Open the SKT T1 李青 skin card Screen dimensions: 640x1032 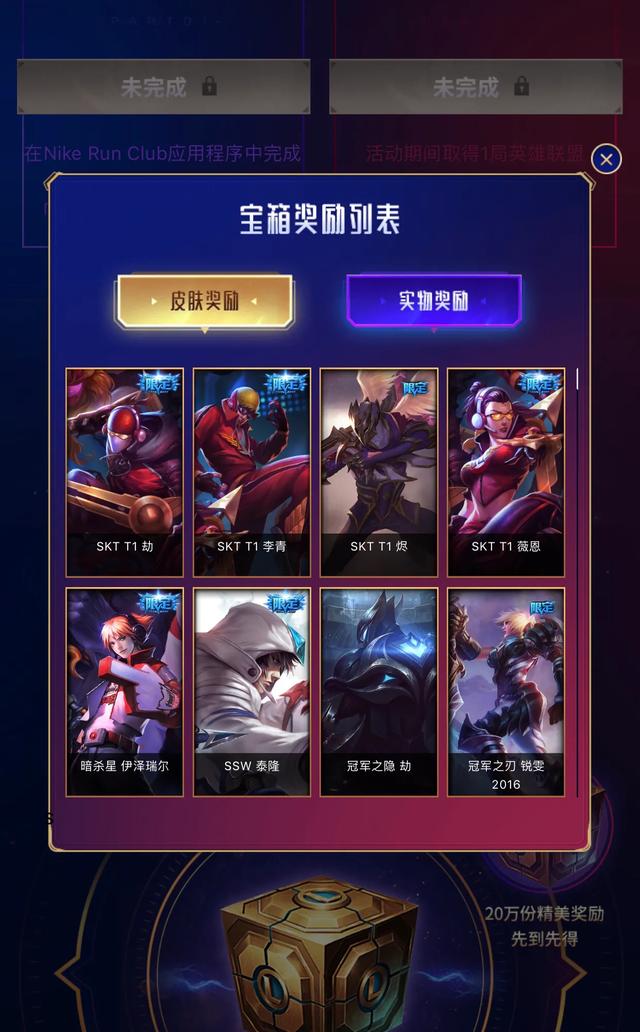tap(252, 472)
